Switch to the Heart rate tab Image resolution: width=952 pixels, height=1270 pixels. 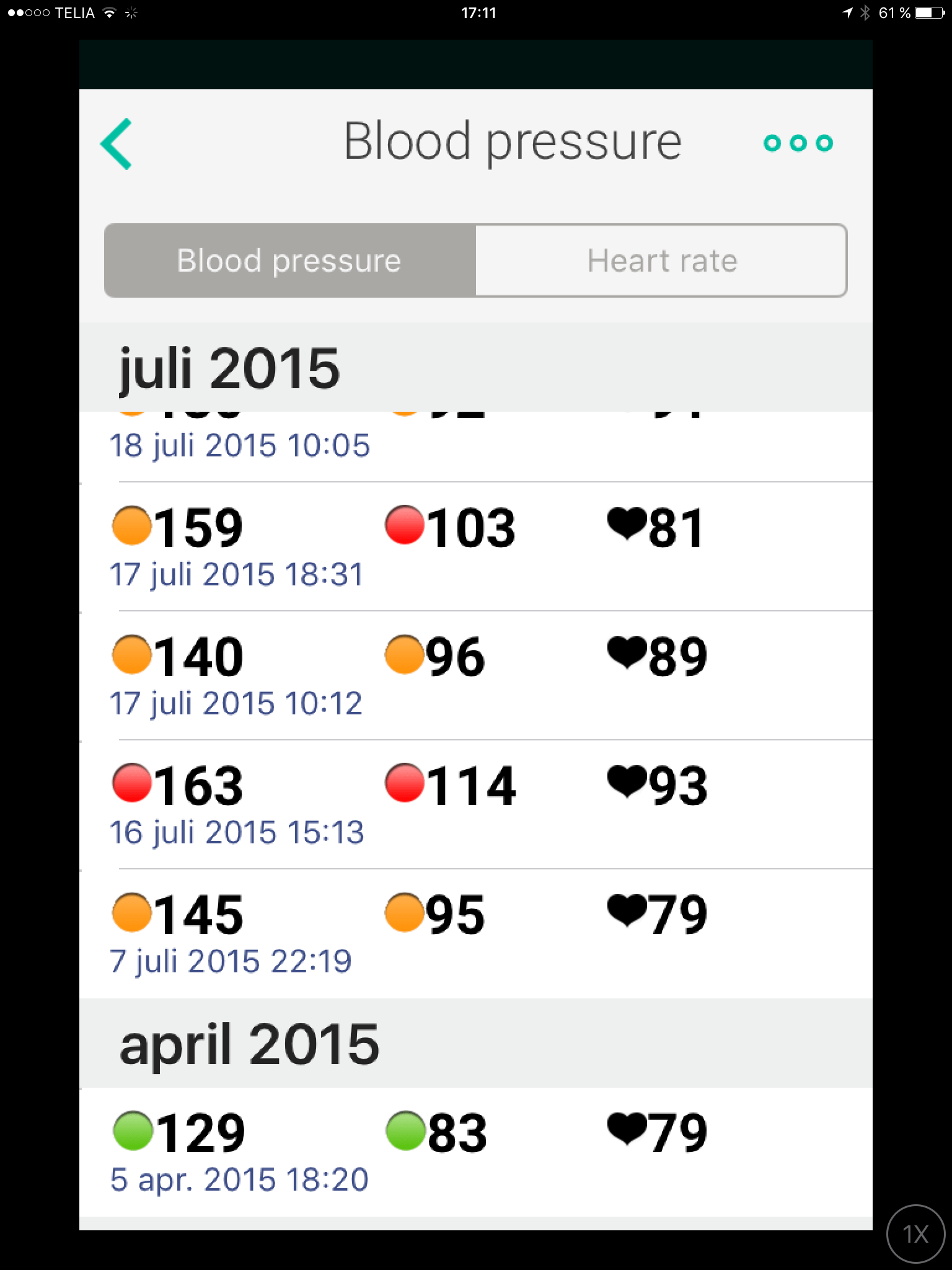click(x=661, y=260)
